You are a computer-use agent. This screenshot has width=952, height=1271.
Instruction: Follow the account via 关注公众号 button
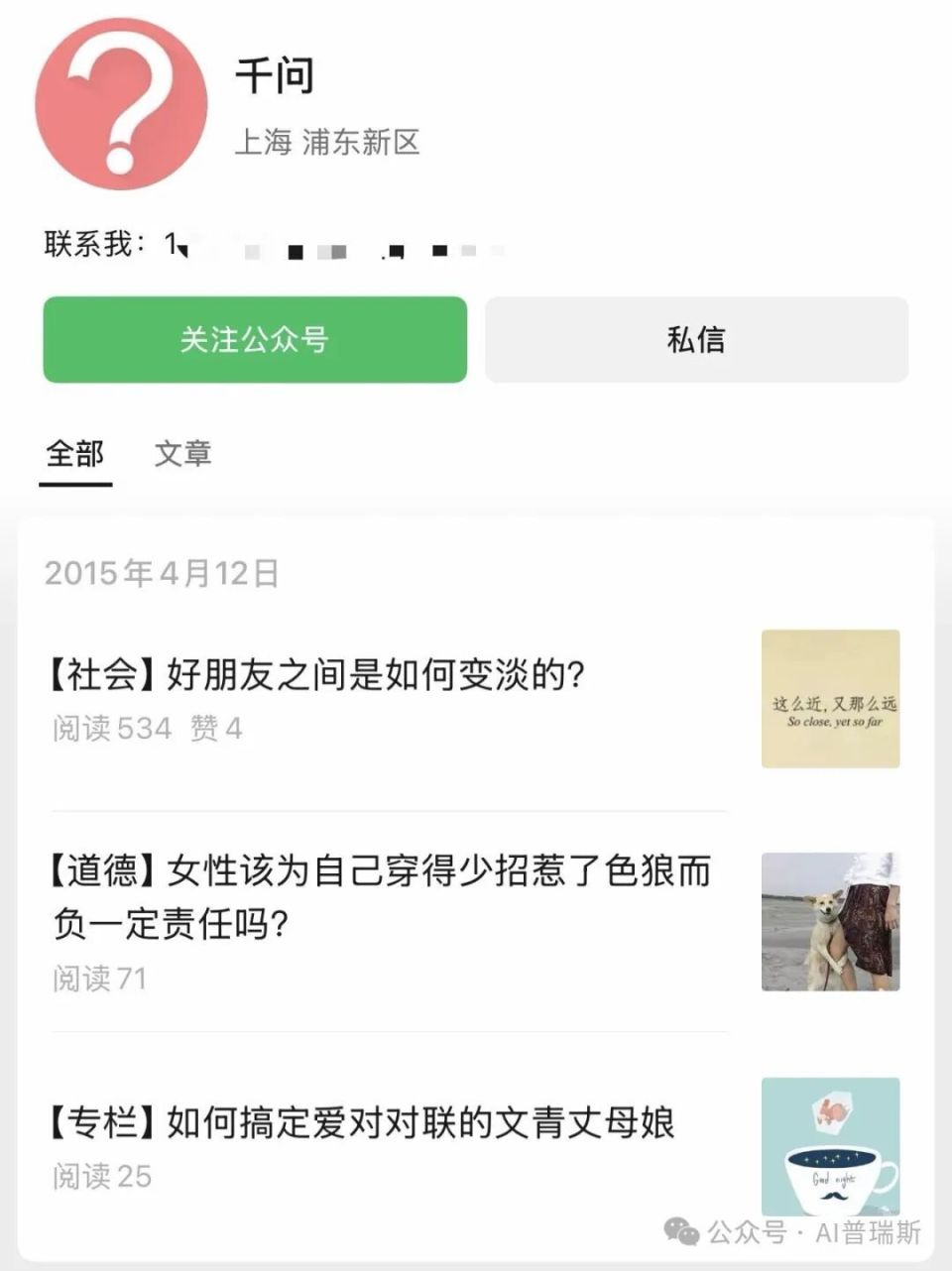[254, 341]
